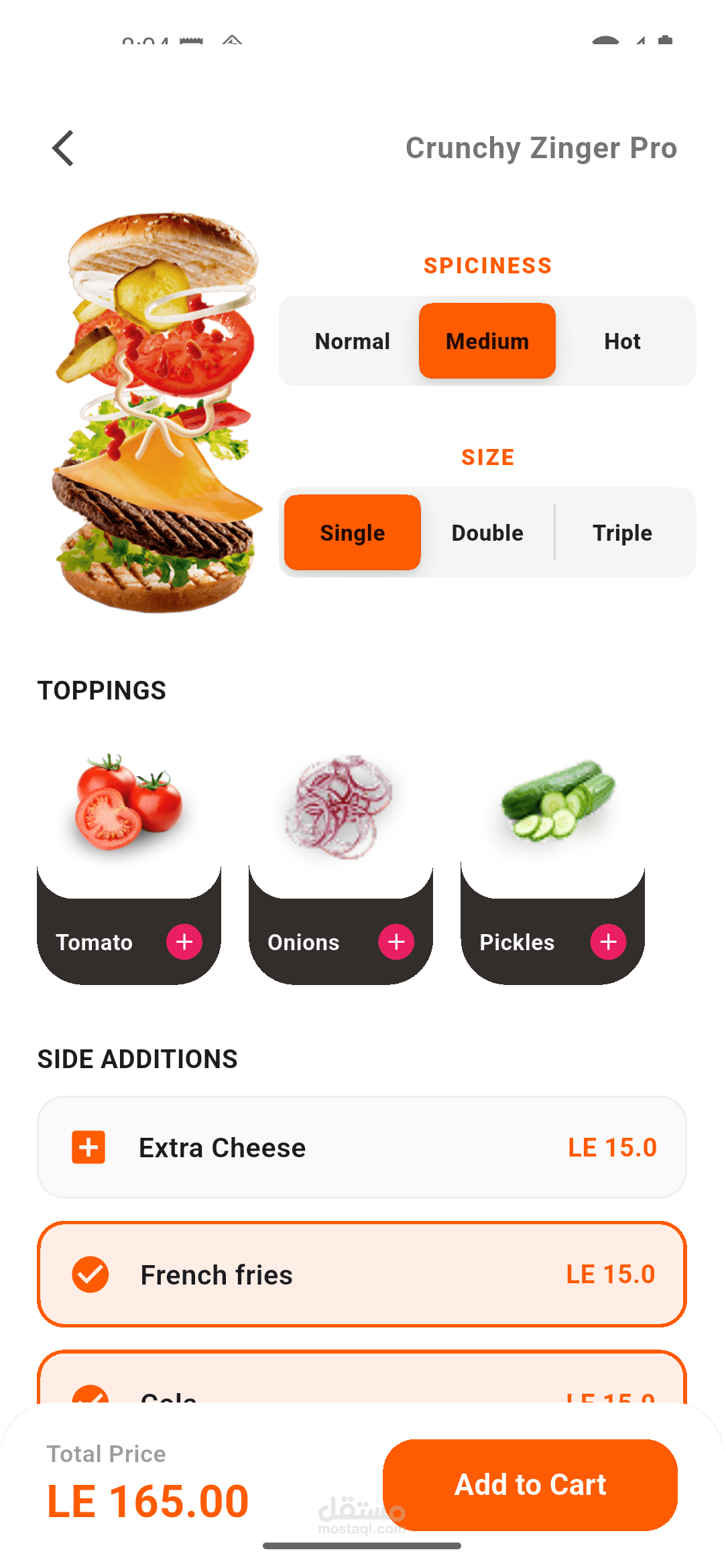Add Onions topping with plus button

point(396,941)
